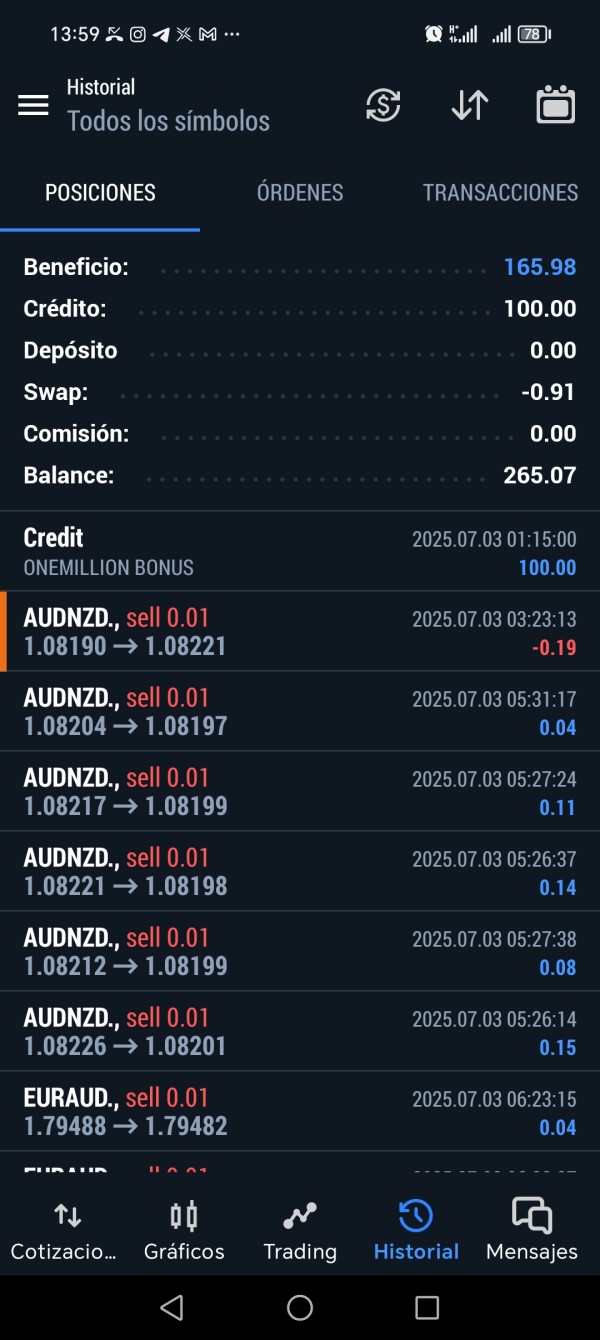Open AUDNZD trade closed at 05:31:17
Screen dimensions: 600x1340
pyautogui.click(x=300, y=712)
